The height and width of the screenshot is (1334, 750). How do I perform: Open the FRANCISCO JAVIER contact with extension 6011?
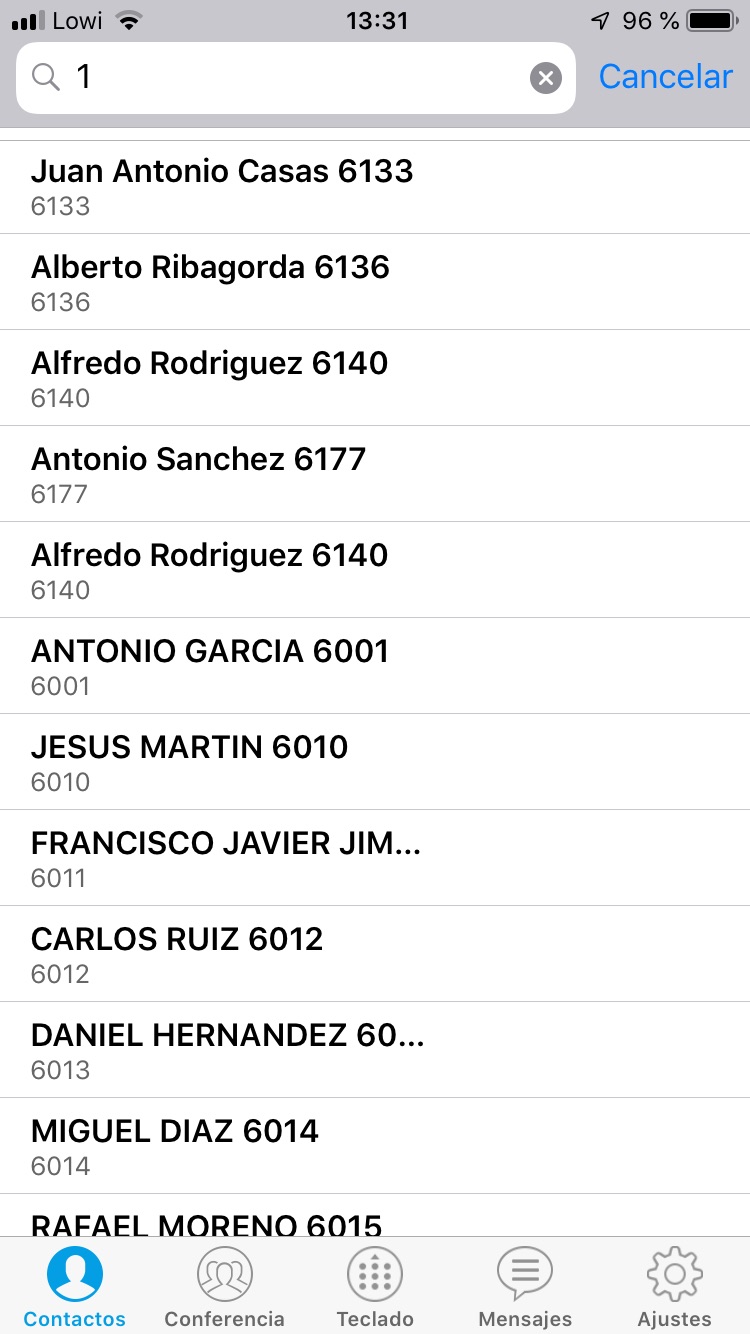click(375, 858)
